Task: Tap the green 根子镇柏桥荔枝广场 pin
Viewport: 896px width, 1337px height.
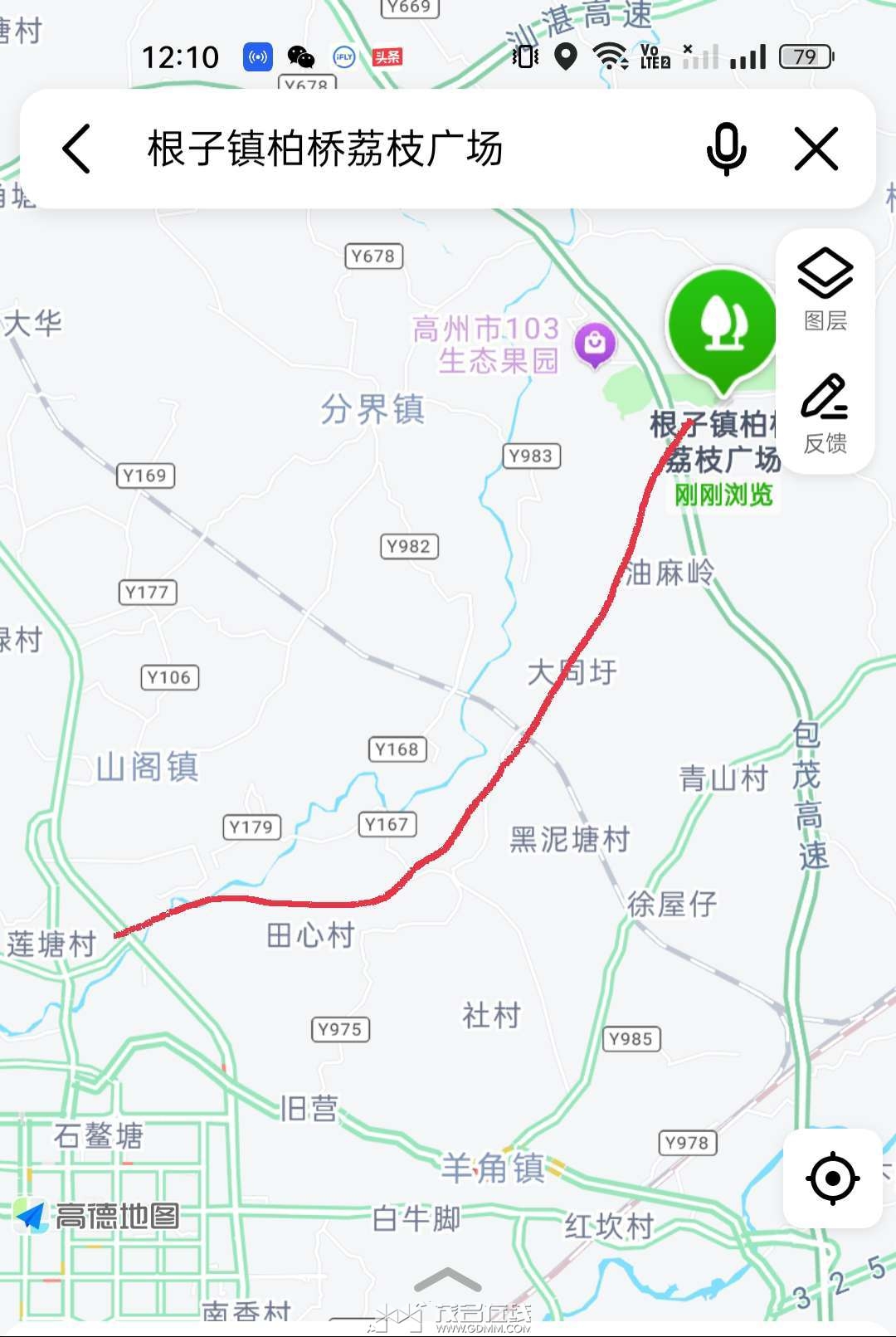Action: 723,325
